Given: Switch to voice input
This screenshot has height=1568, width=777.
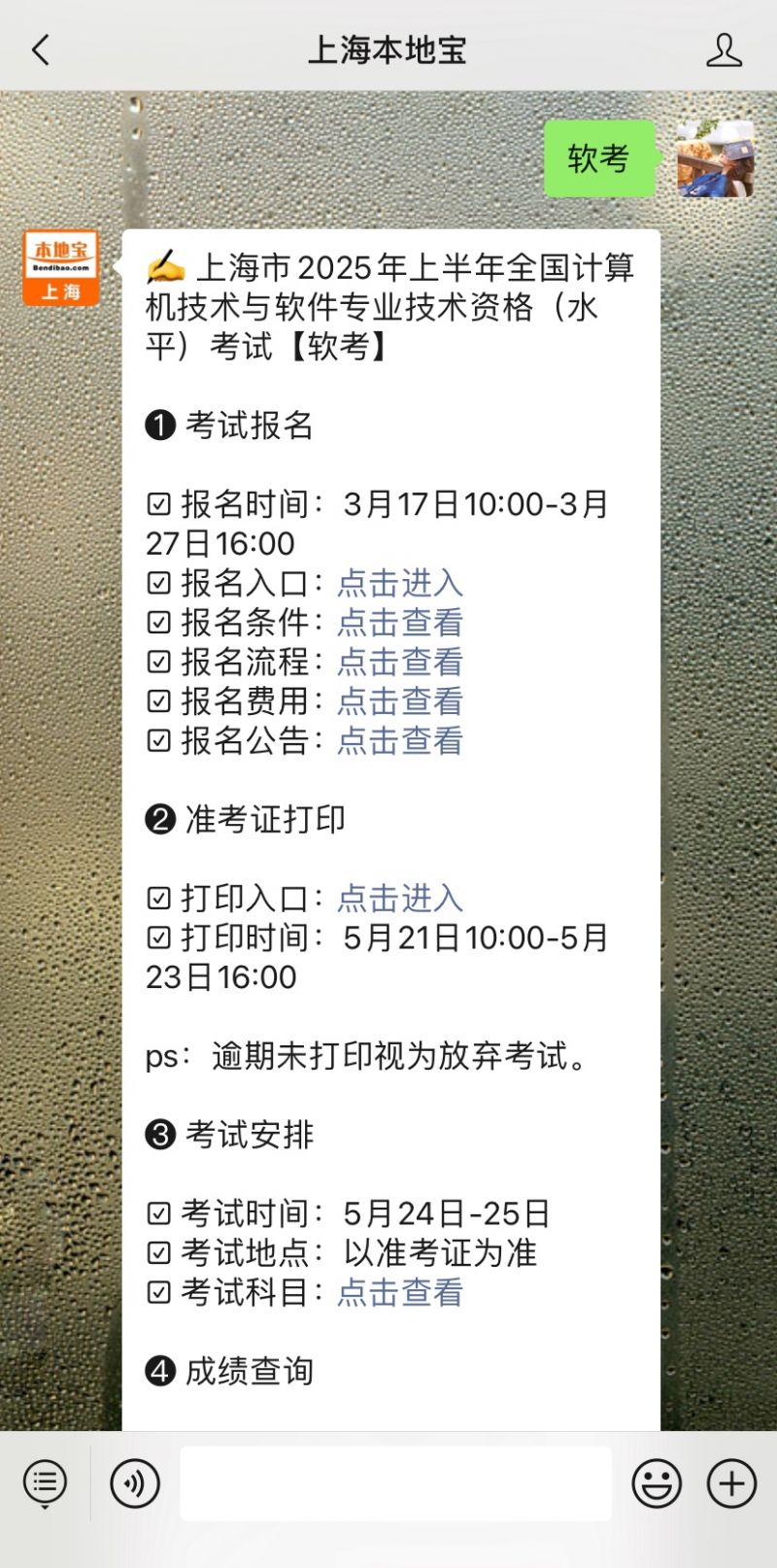Looking at the screenshot, I should pos(135,1483).
